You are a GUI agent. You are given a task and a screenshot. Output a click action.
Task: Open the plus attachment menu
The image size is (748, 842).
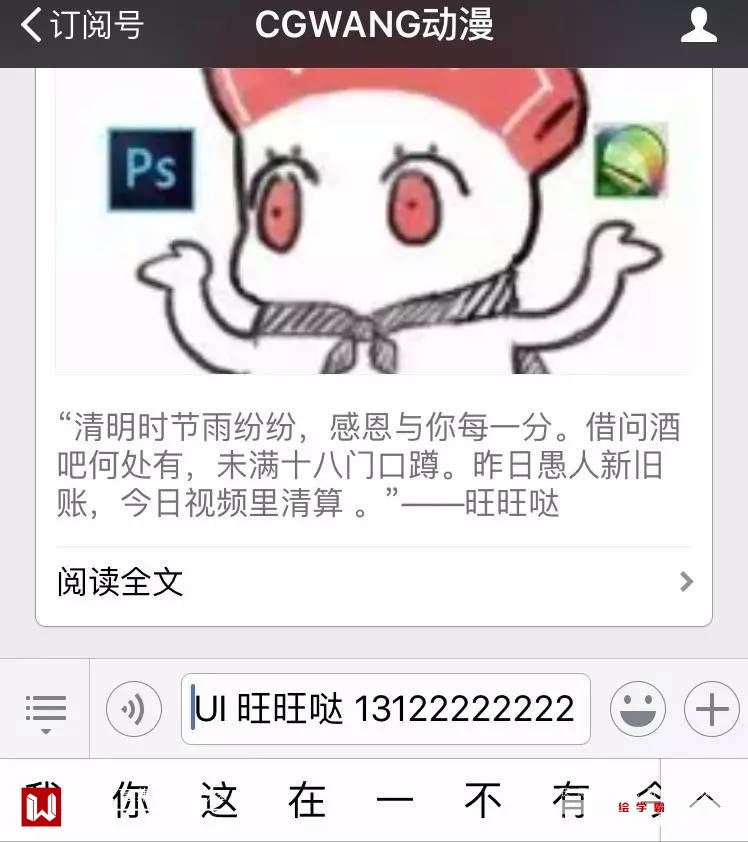(711, 710)
